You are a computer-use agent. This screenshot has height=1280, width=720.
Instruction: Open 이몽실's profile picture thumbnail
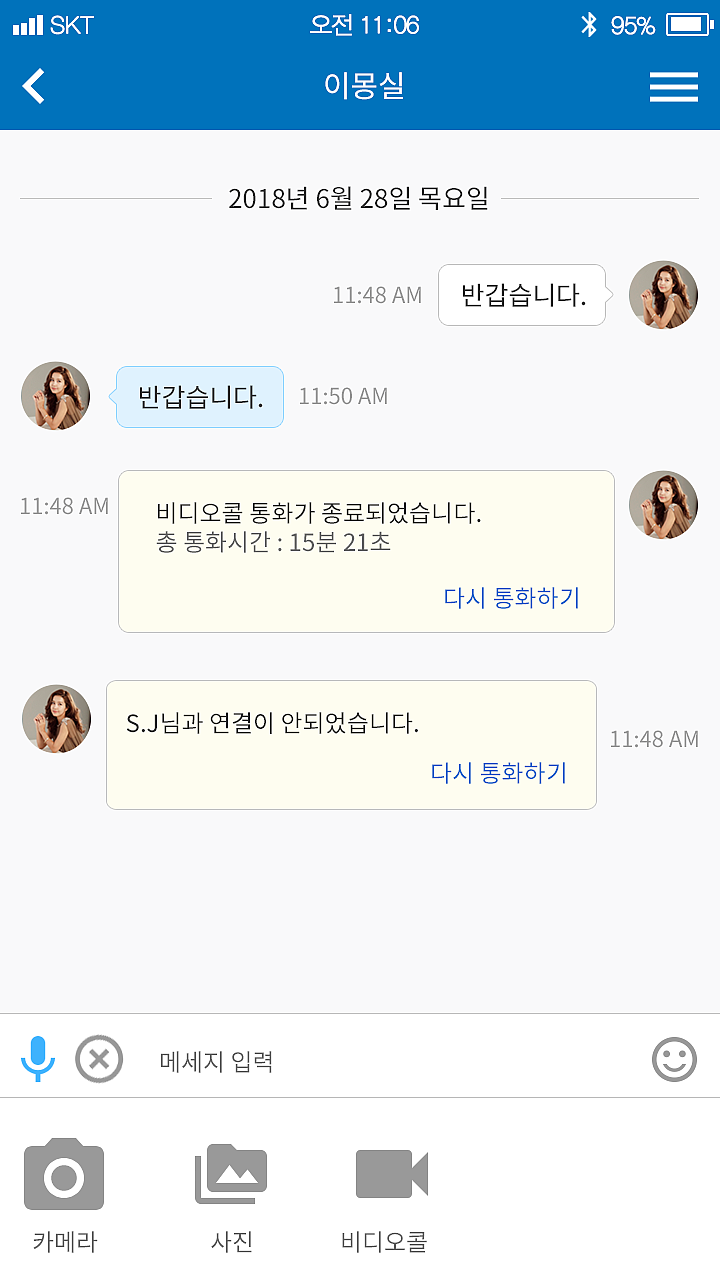(55, 396)
